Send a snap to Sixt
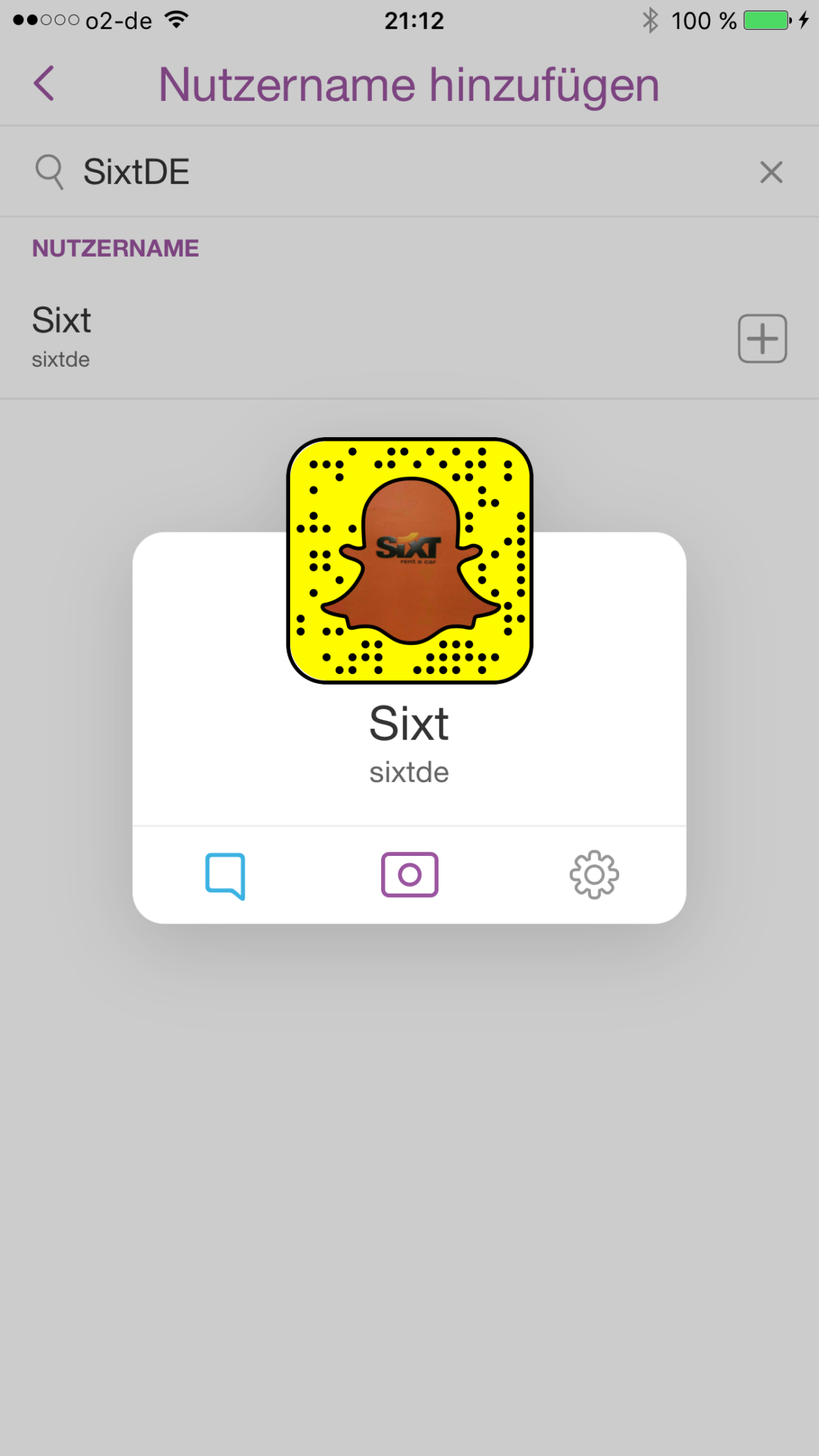The width and height of the screenshot is (819, 1456). point(409,874)
